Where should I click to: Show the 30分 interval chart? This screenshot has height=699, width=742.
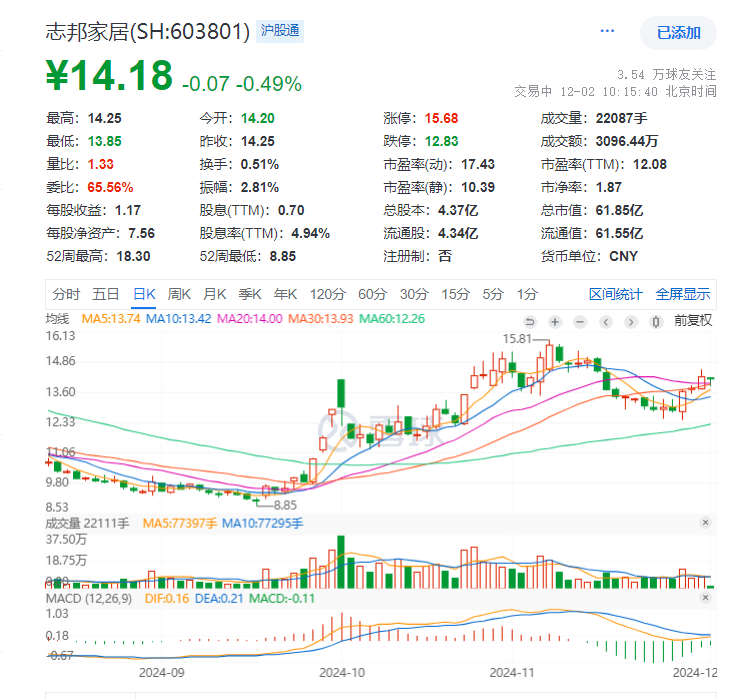click(414, 294)
